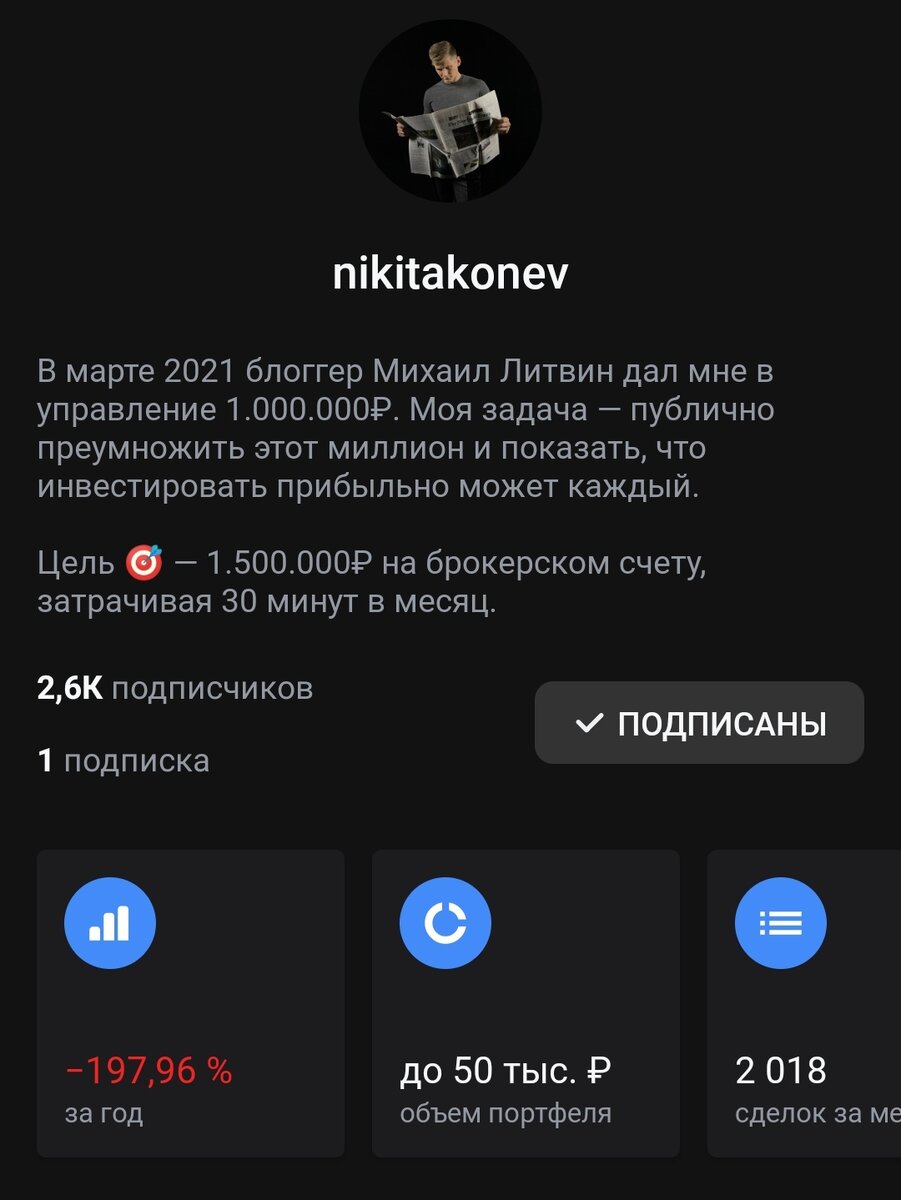Open the 1 подписка list

point(123,761)
